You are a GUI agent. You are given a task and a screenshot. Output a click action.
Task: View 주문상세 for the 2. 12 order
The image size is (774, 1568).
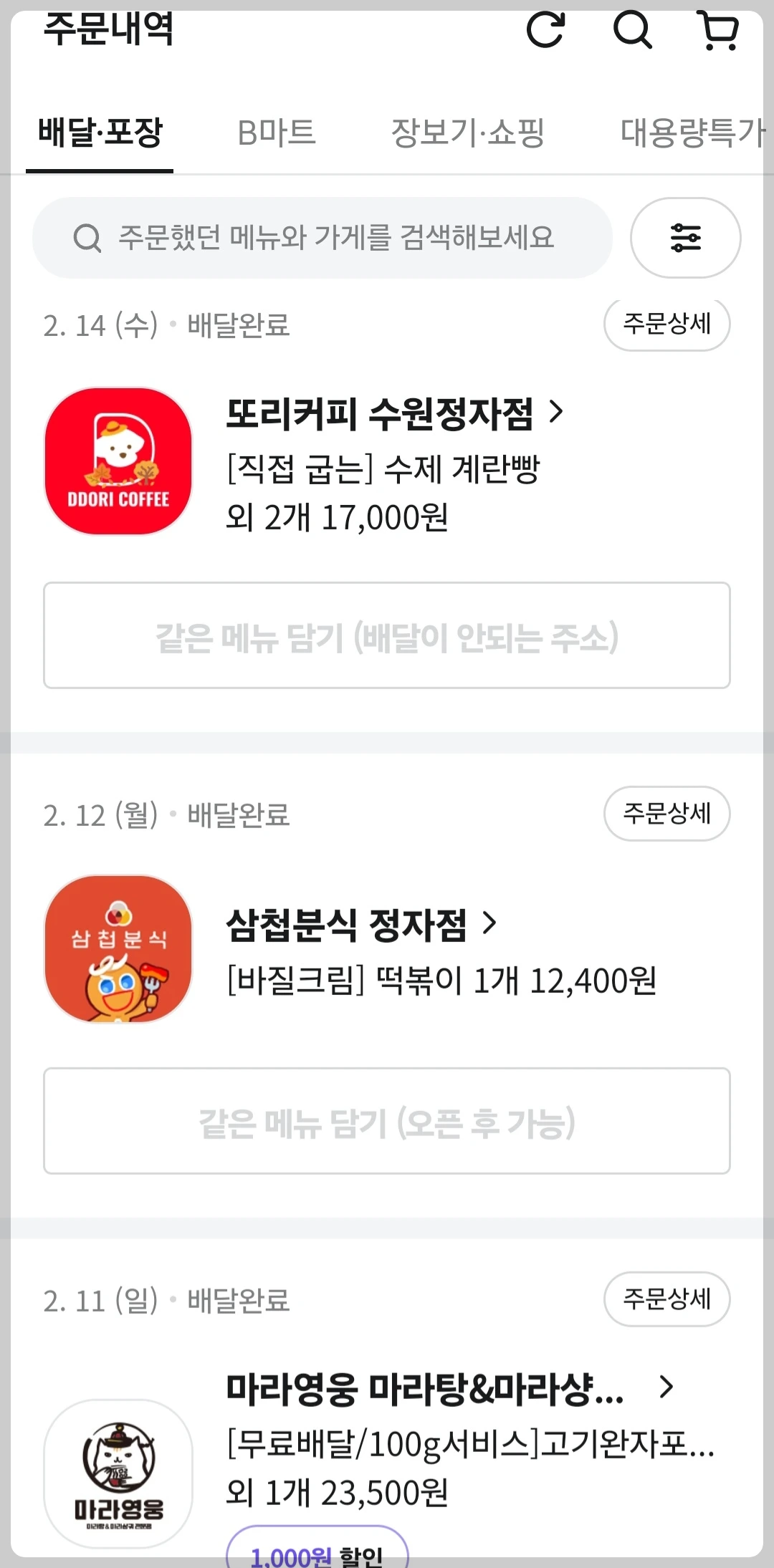(666, 814)
